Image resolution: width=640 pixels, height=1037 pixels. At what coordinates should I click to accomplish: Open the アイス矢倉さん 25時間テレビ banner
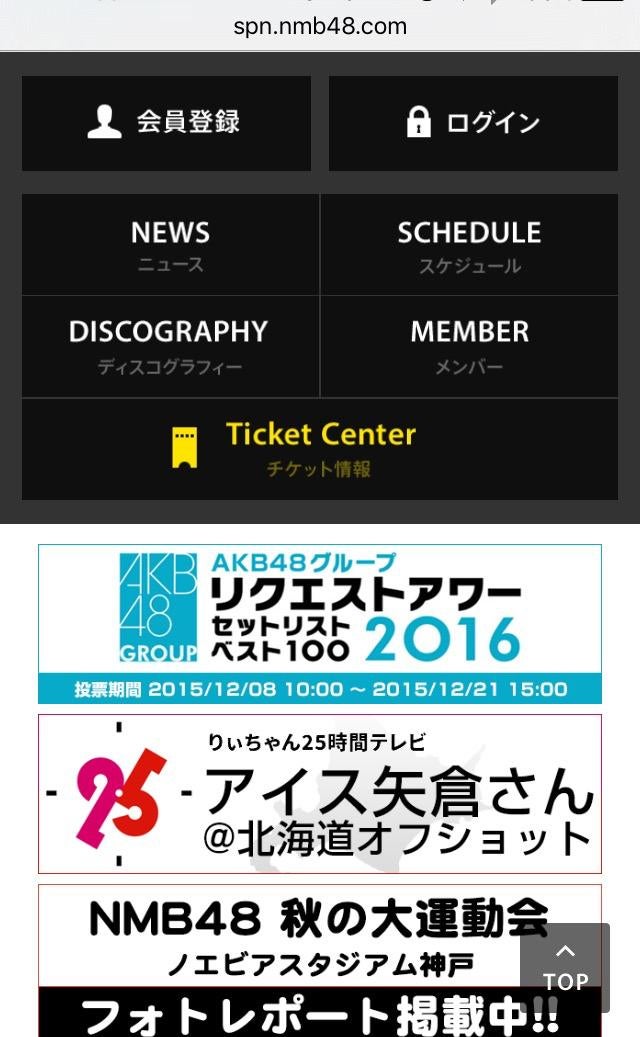(320, 794)
